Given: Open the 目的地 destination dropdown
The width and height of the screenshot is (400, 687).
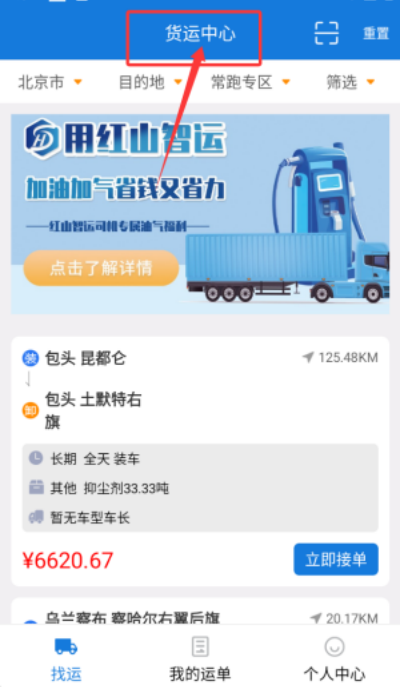Looking at the screenshot, I should [x=150, y=82].
